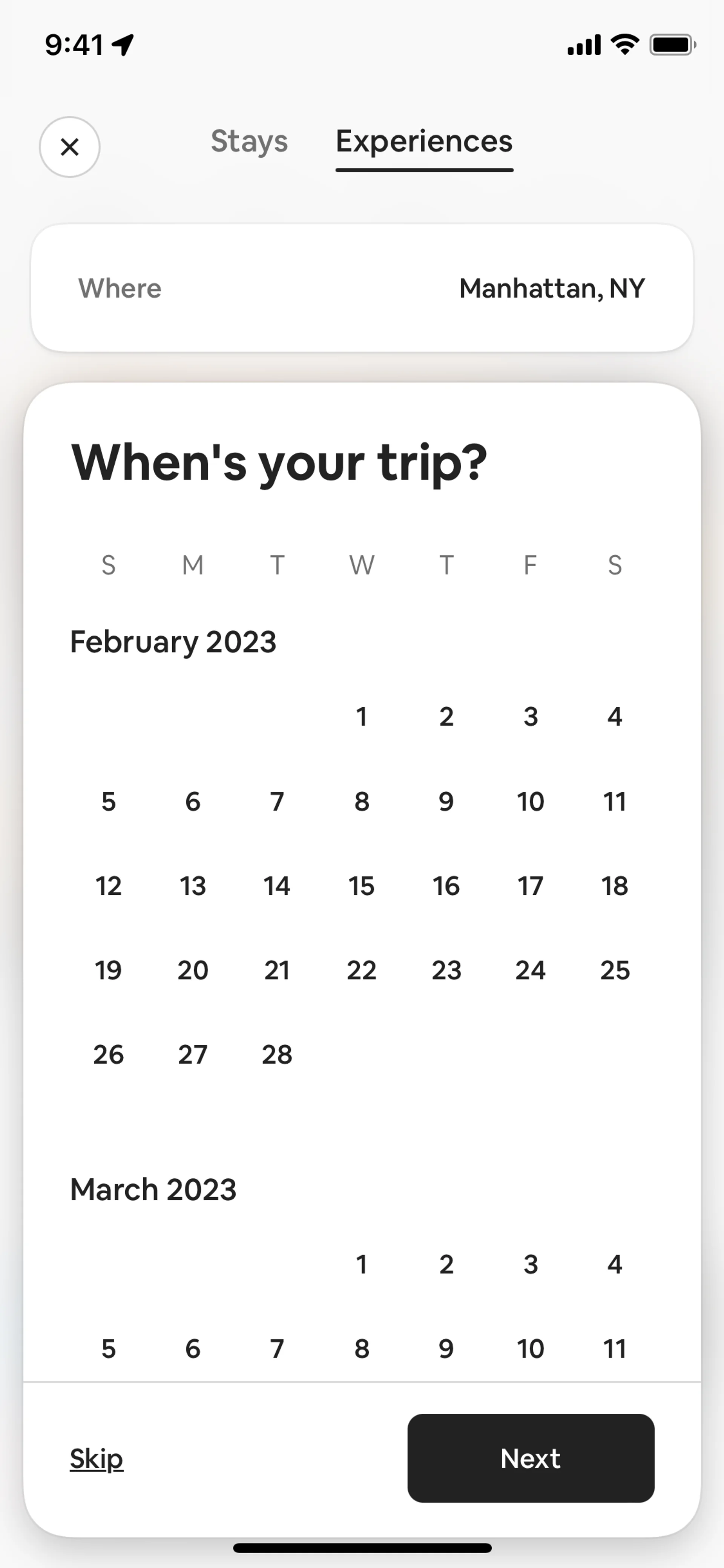724x1568 pixels.
Task: Select February 10, 2023
Action: [531, 801]
